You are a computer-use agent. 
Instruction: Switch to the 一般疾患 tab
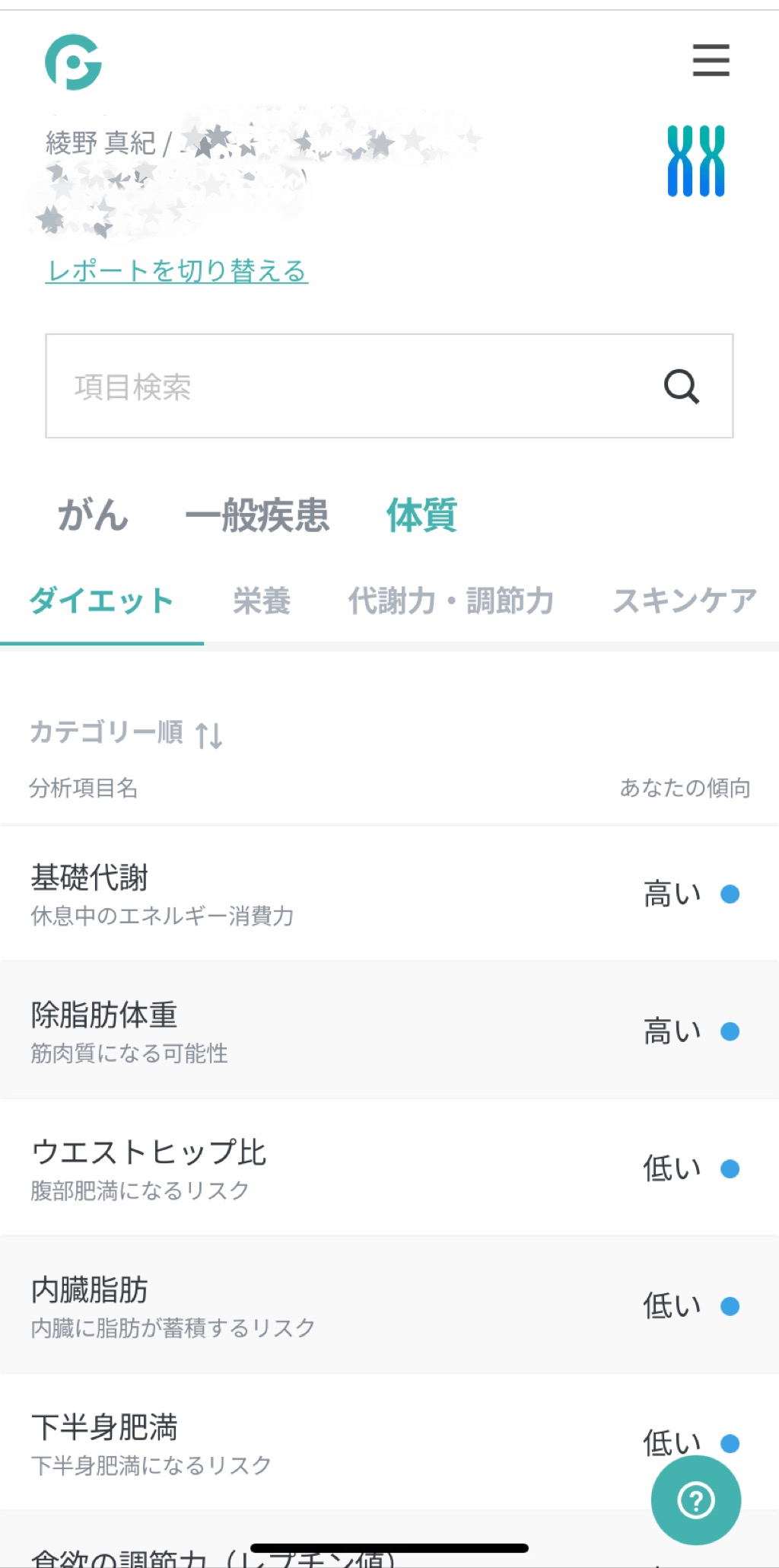click(x=257, y=515)
